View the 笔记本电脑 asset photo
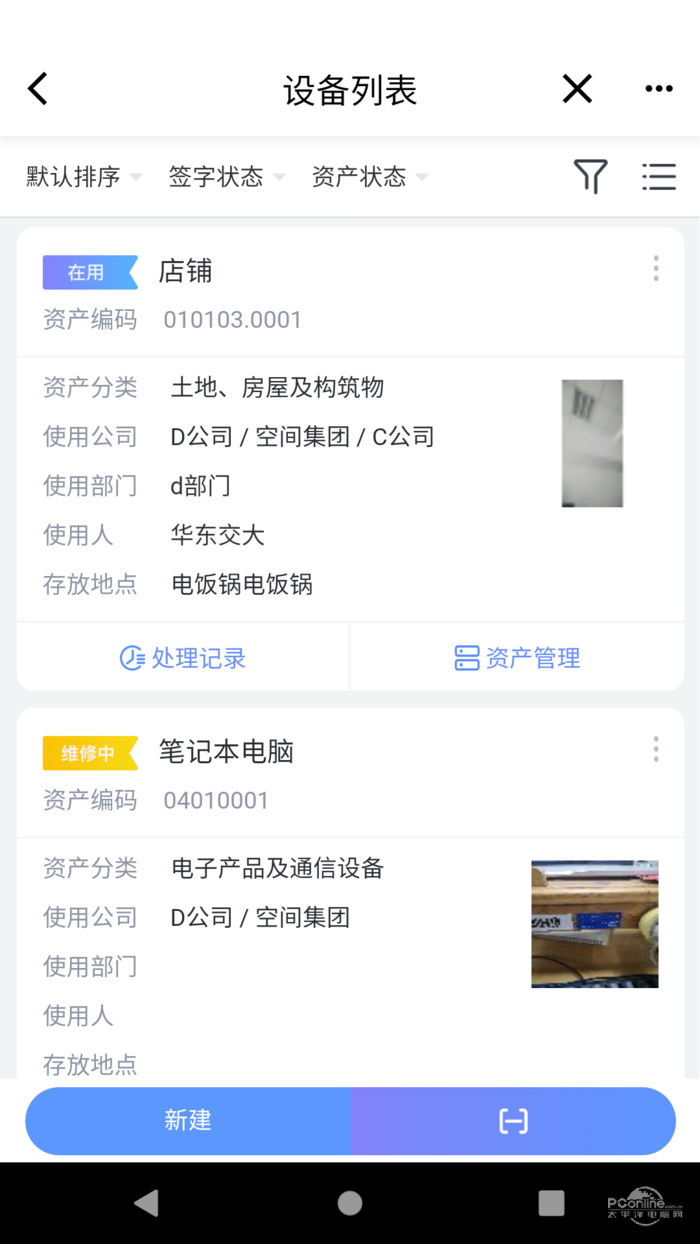The height and width of the screenshot is (1244, 700). pyautogui.click(x=594, y=923)
